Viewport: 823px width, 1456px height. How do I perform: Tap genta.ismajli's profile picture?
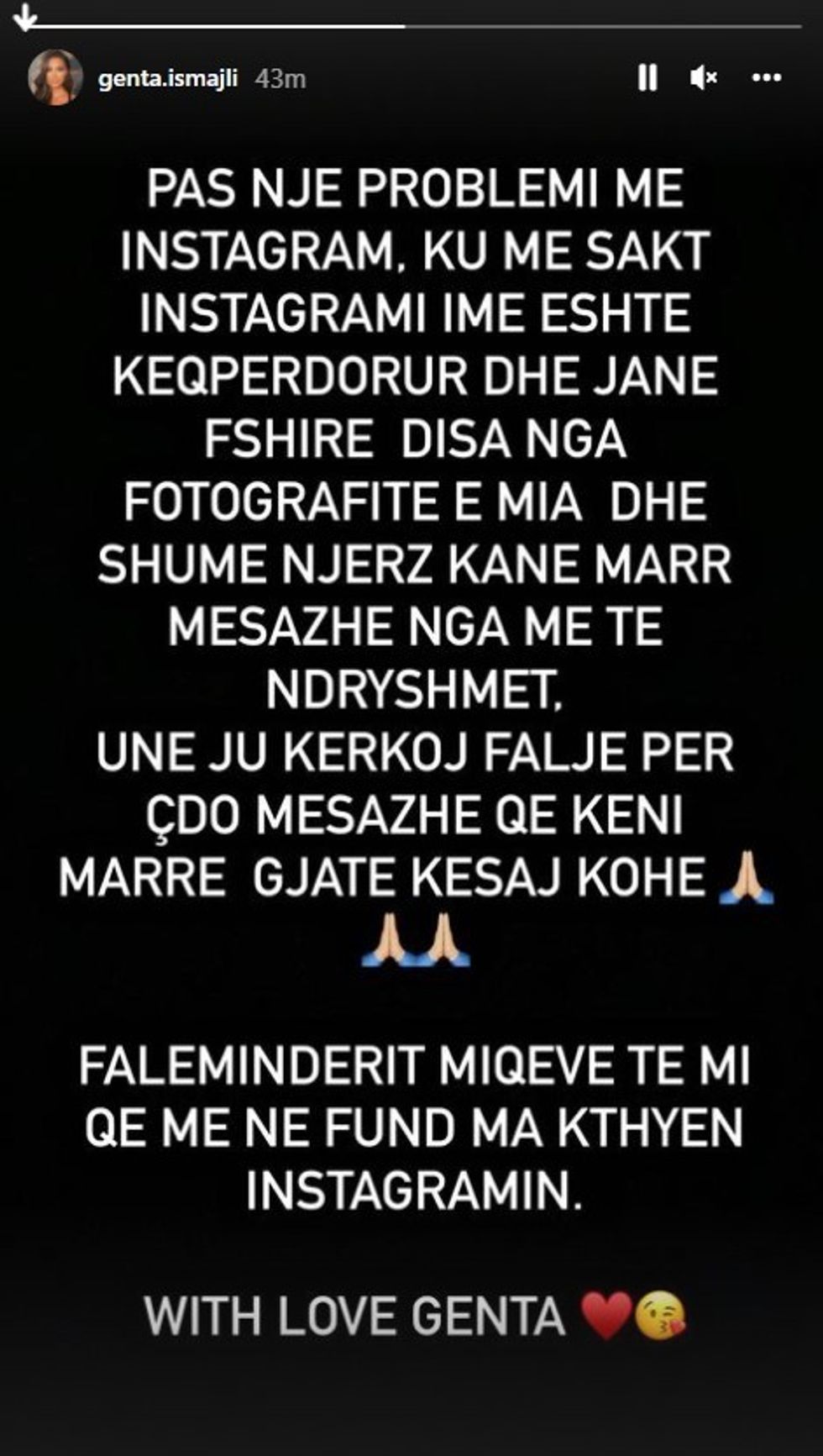[x=55, y=78]
